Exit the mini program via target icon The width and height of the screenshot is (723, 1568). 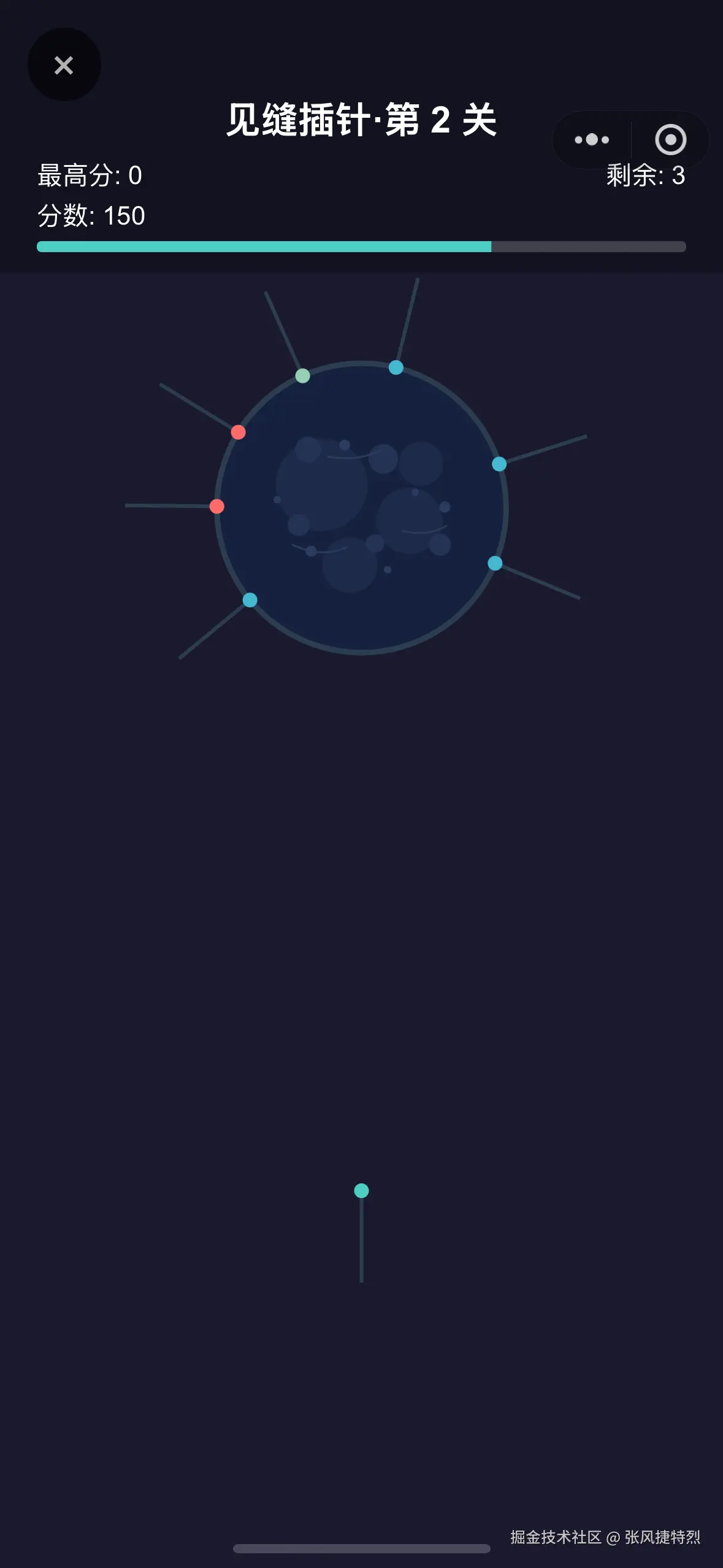[670, 140]
